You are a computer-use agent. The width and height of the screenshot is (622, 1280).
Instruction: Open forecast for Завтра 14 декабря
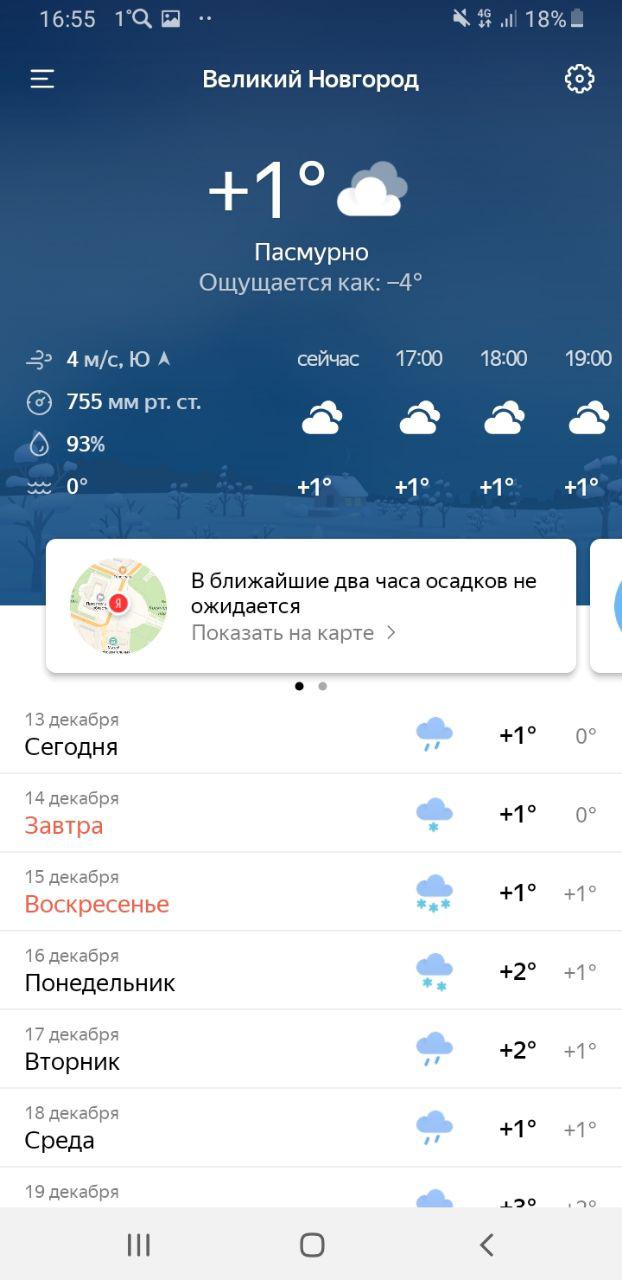(311, 813)
